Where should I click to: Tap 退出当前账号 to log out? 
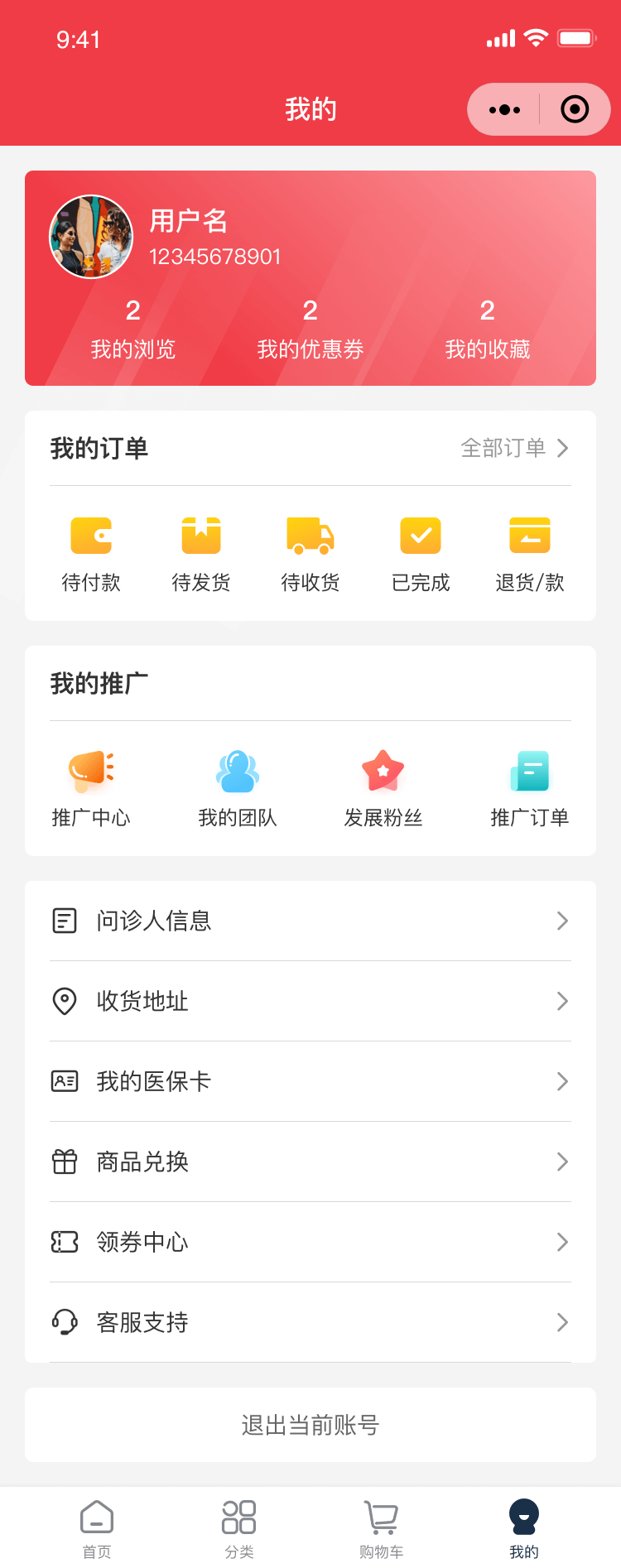coord(310,1425)
